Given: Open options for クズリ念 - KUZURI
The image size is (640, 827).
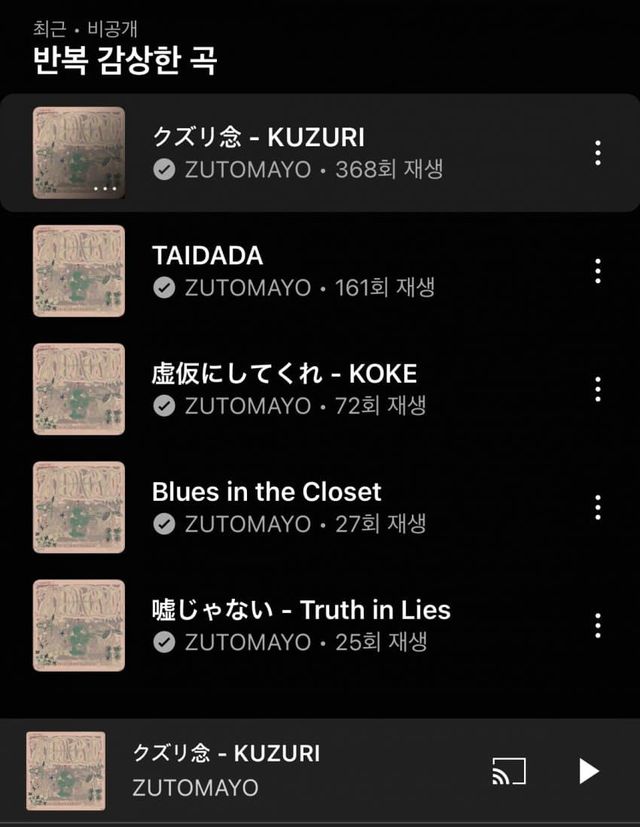Looking at the screenshot, I should [x=597, y=153].
